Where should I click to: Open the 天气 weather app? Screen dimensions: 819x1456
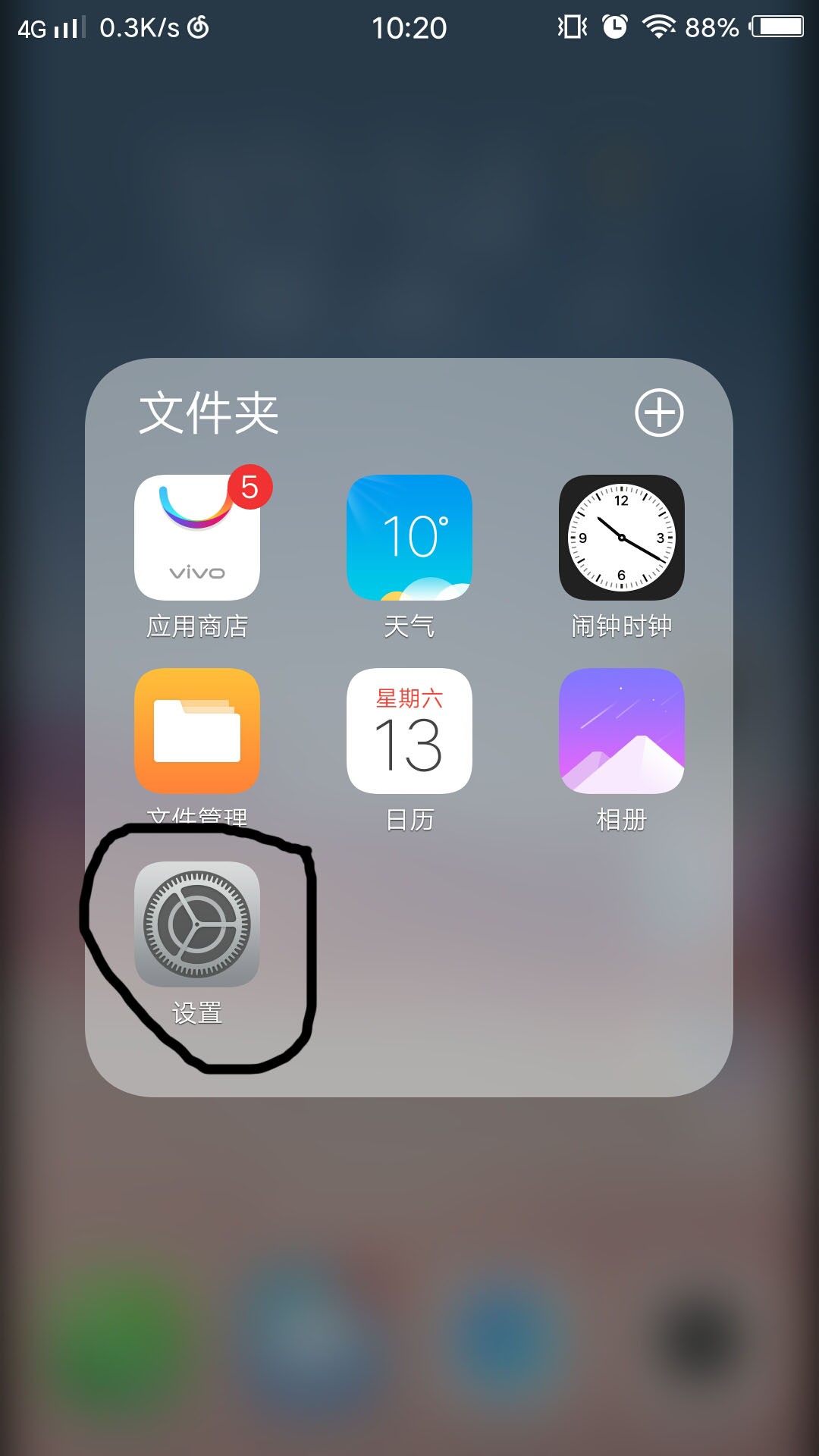pos(409,538)
